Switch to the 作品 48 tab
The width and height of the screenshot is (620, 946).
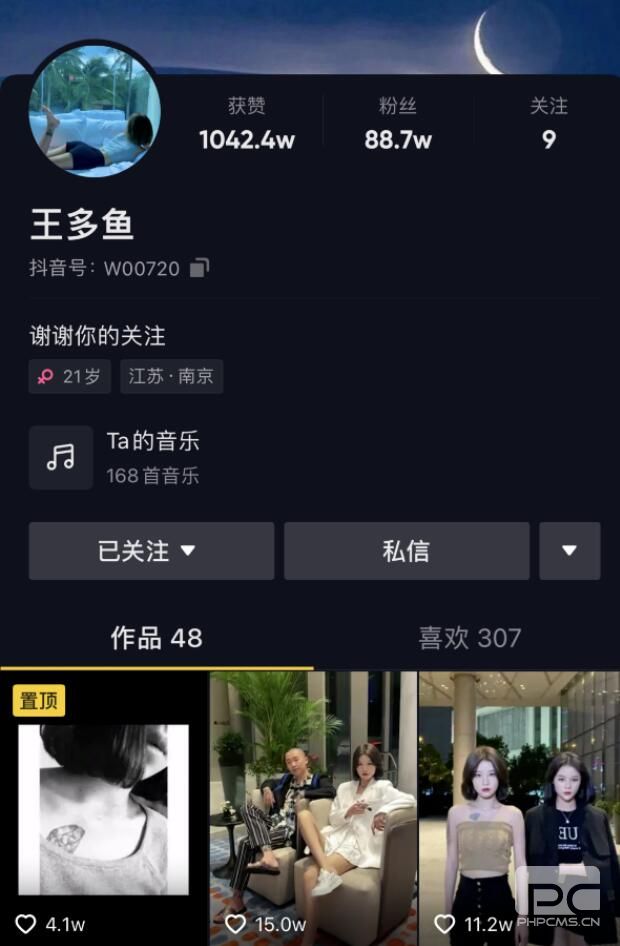(156, 638)
